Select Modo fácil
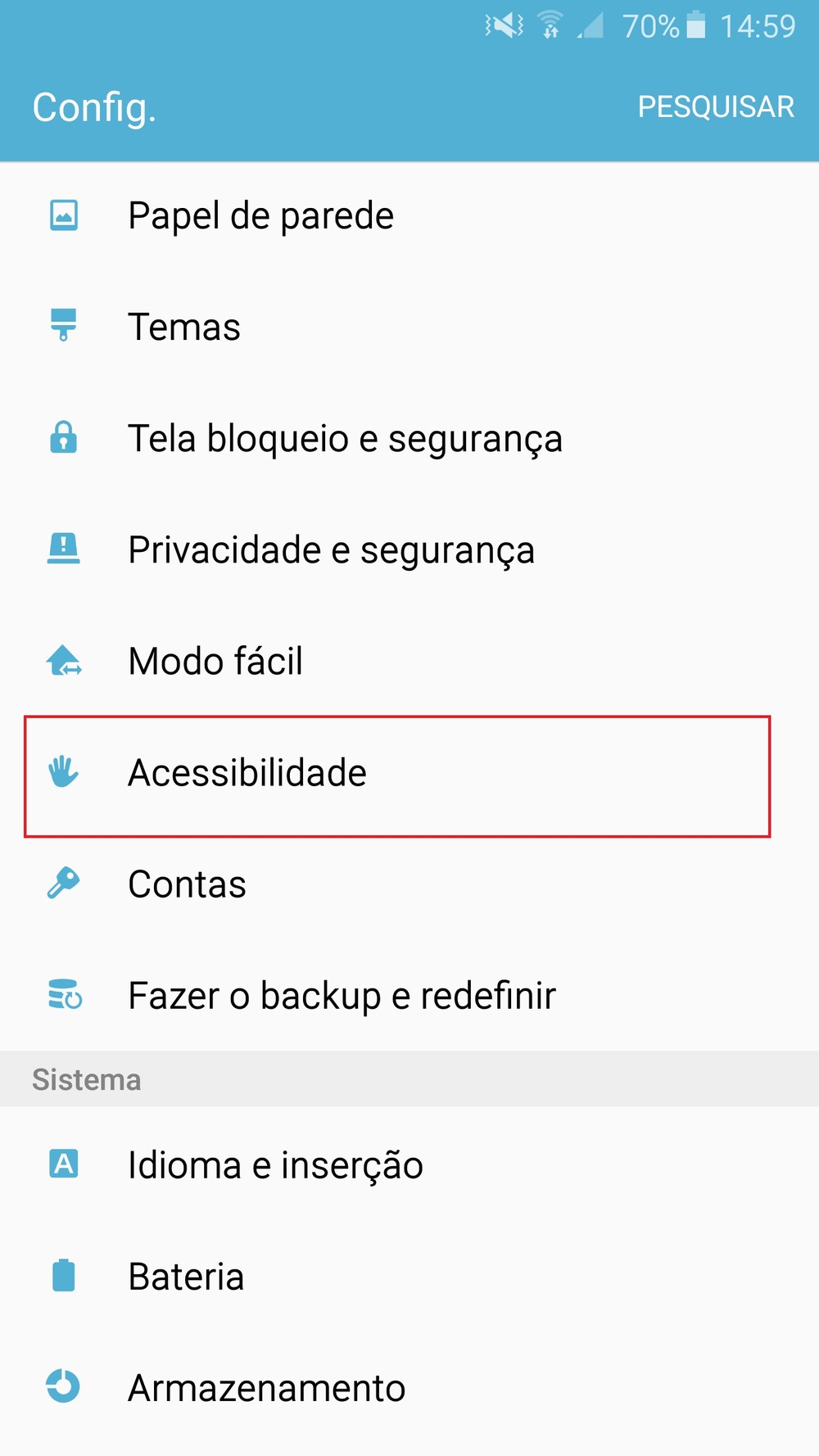The width and height of the screenshot is (819, 1456). (x=409, y=662)
